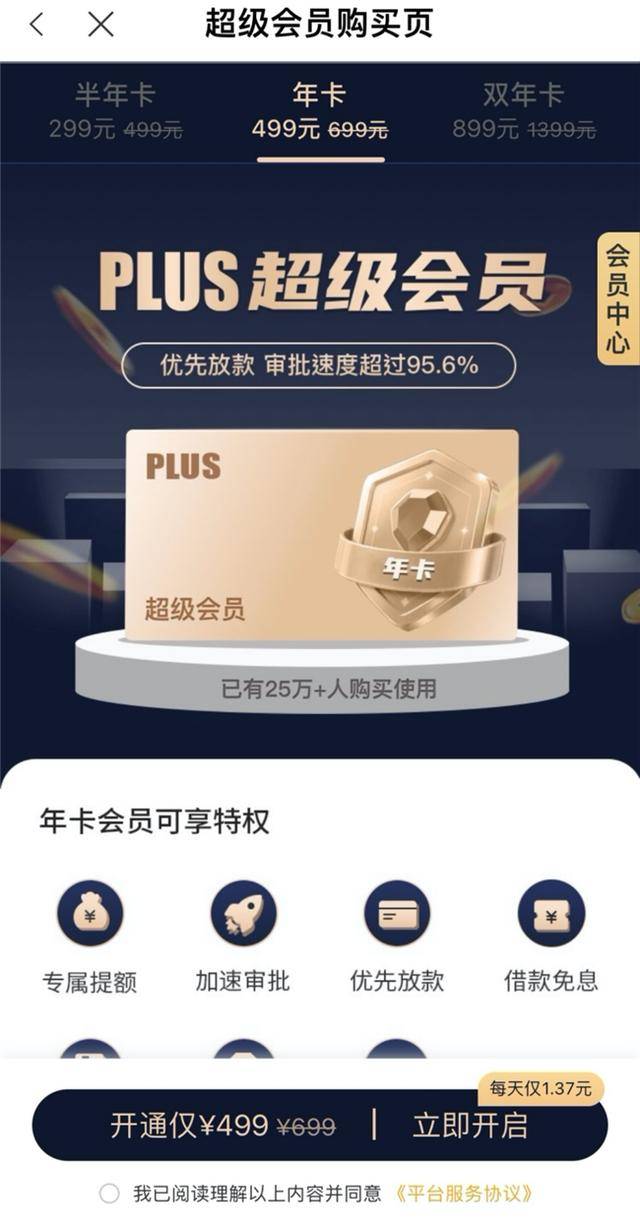Check the agreement consent circle
The width and height of the screenshot is (640, 1229).
pyautogui.click(x=110, y=1193)
